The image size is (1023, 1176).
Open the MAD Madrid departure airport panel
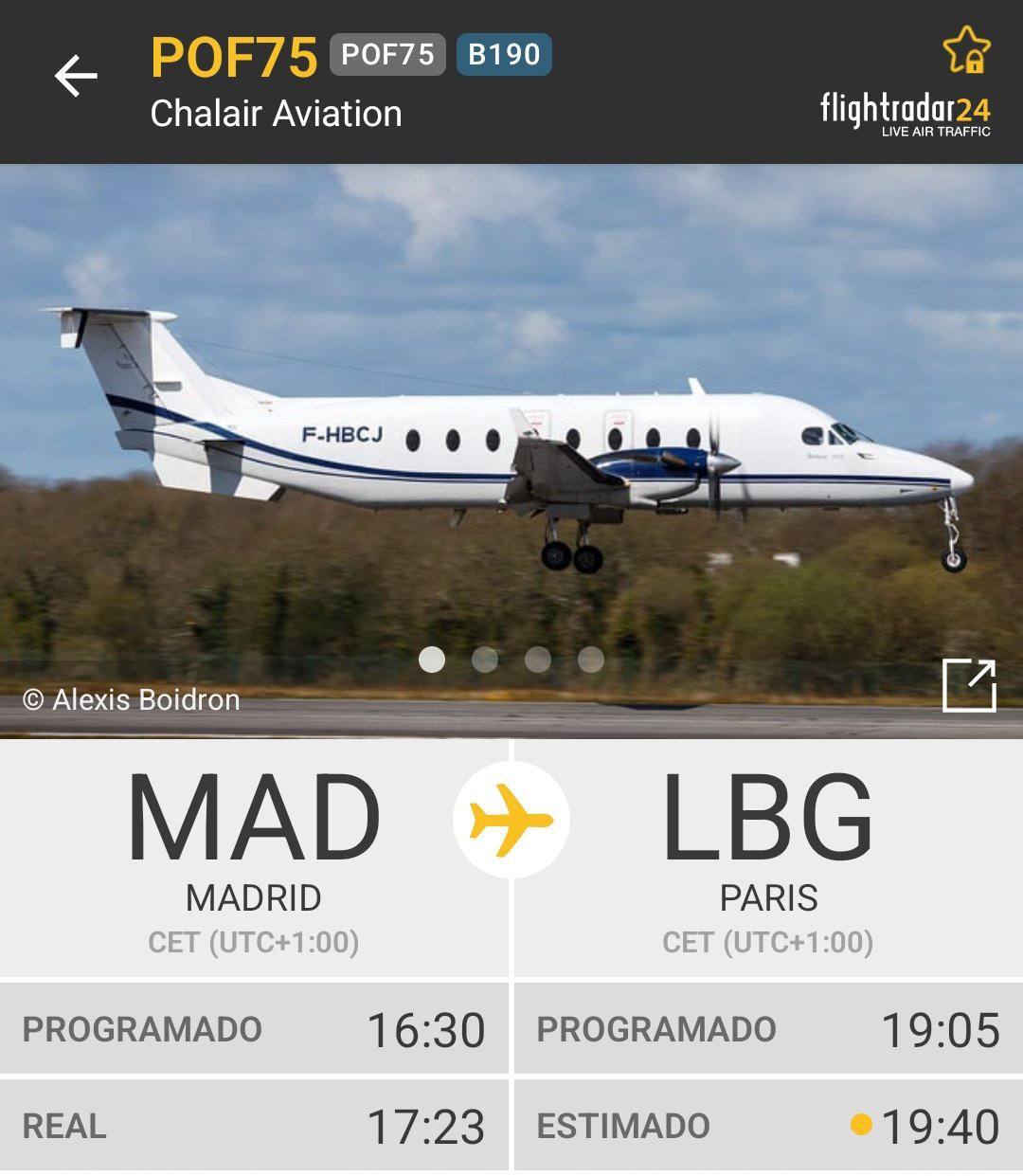(254, 858)
